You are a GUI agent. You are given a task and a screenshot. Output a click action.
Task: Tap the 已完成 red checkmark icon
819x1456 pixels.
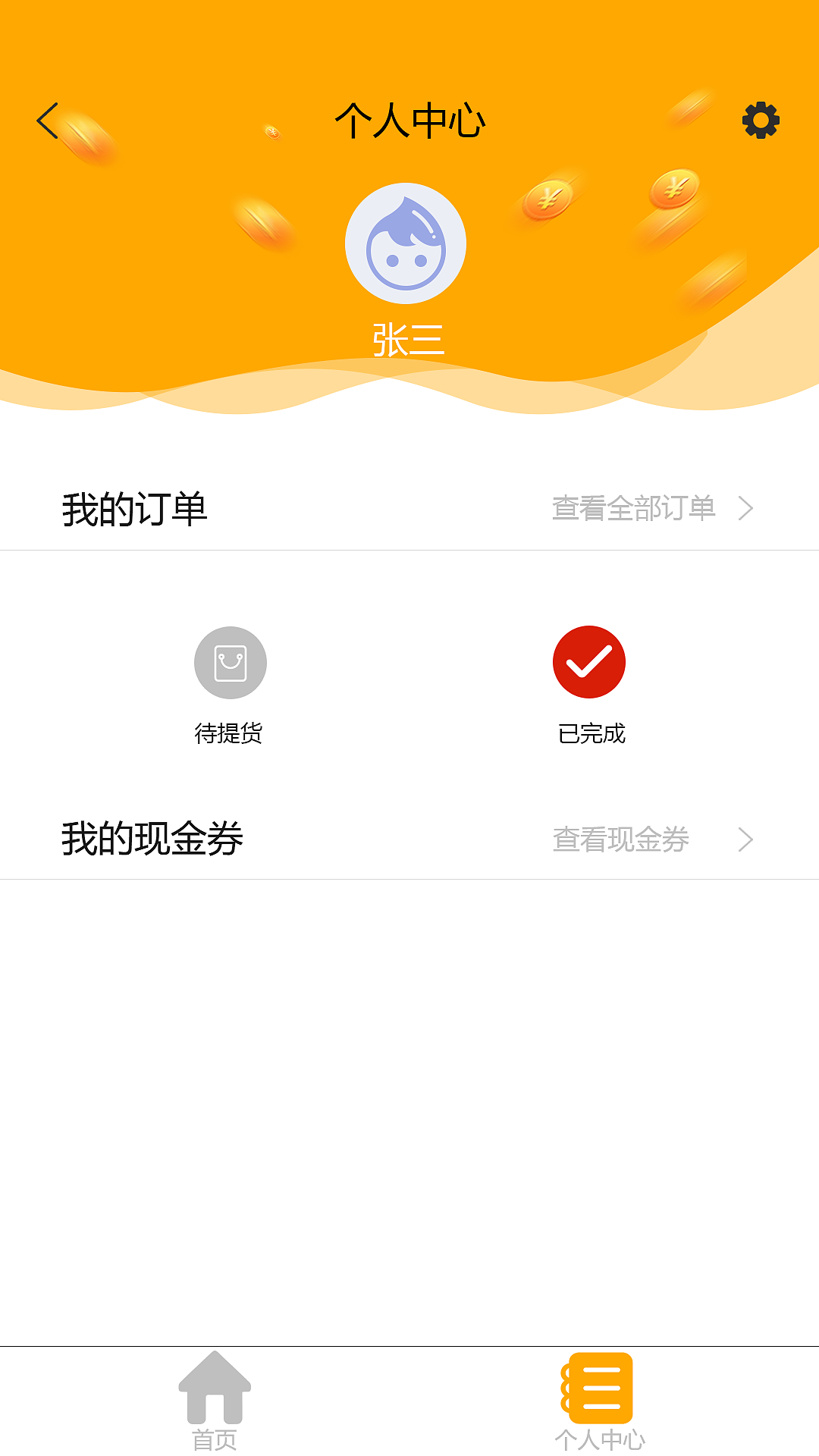[589, 661]
